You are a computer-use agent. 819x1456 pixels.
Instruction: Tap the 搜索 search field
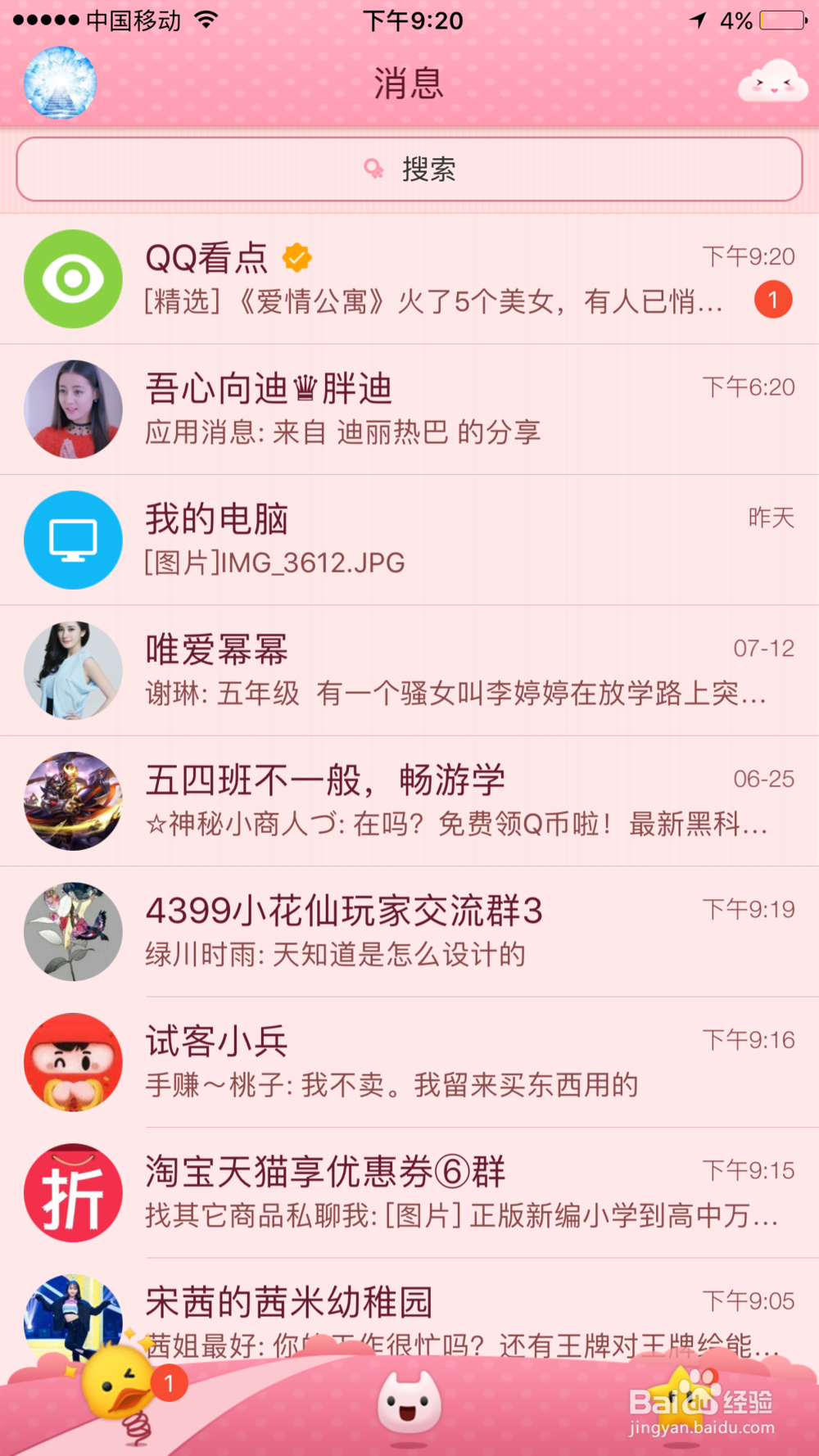pyautogui.click(x=409, y=169)
